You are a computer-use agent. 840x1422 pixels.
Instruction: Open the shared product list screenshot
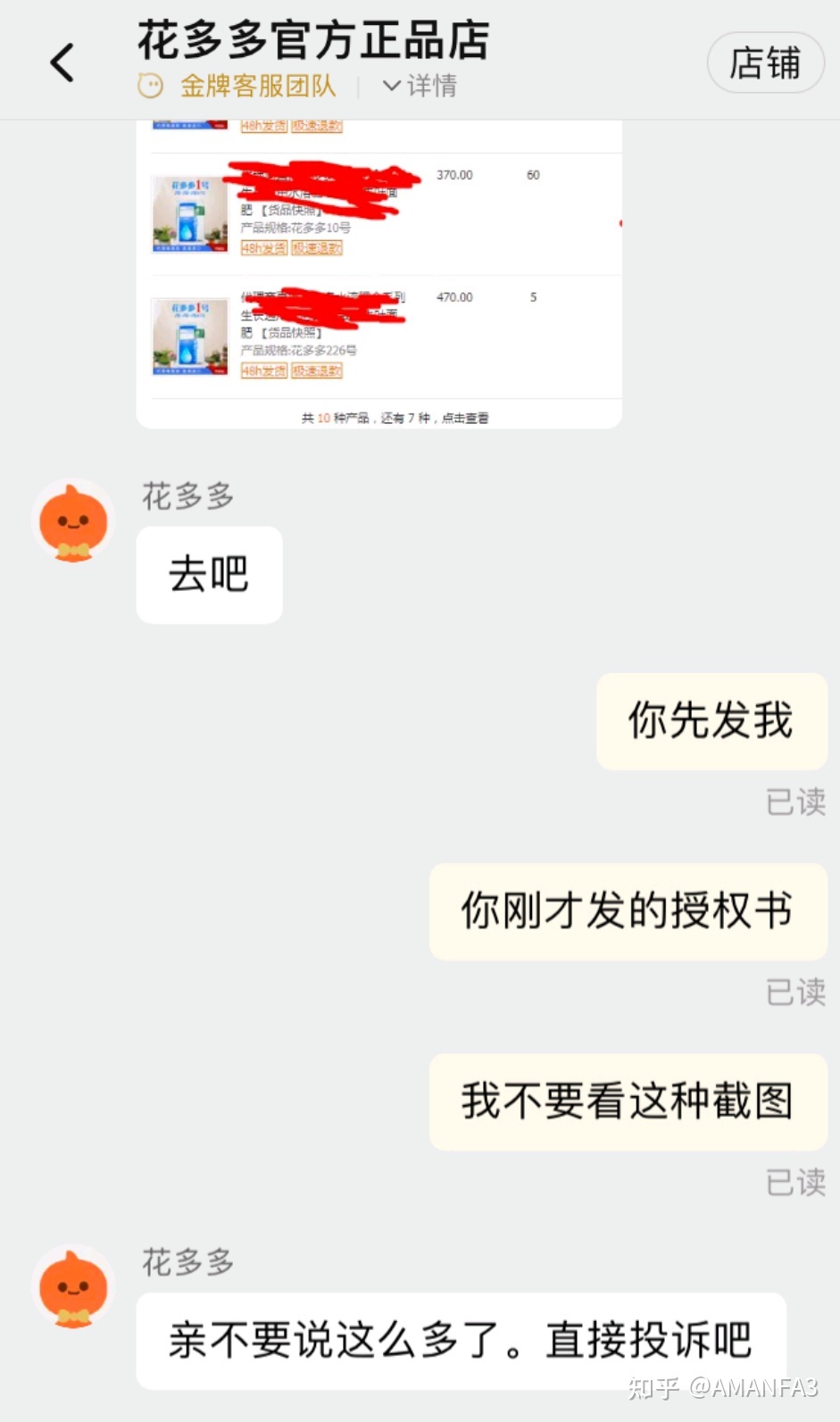coord(378,275)
